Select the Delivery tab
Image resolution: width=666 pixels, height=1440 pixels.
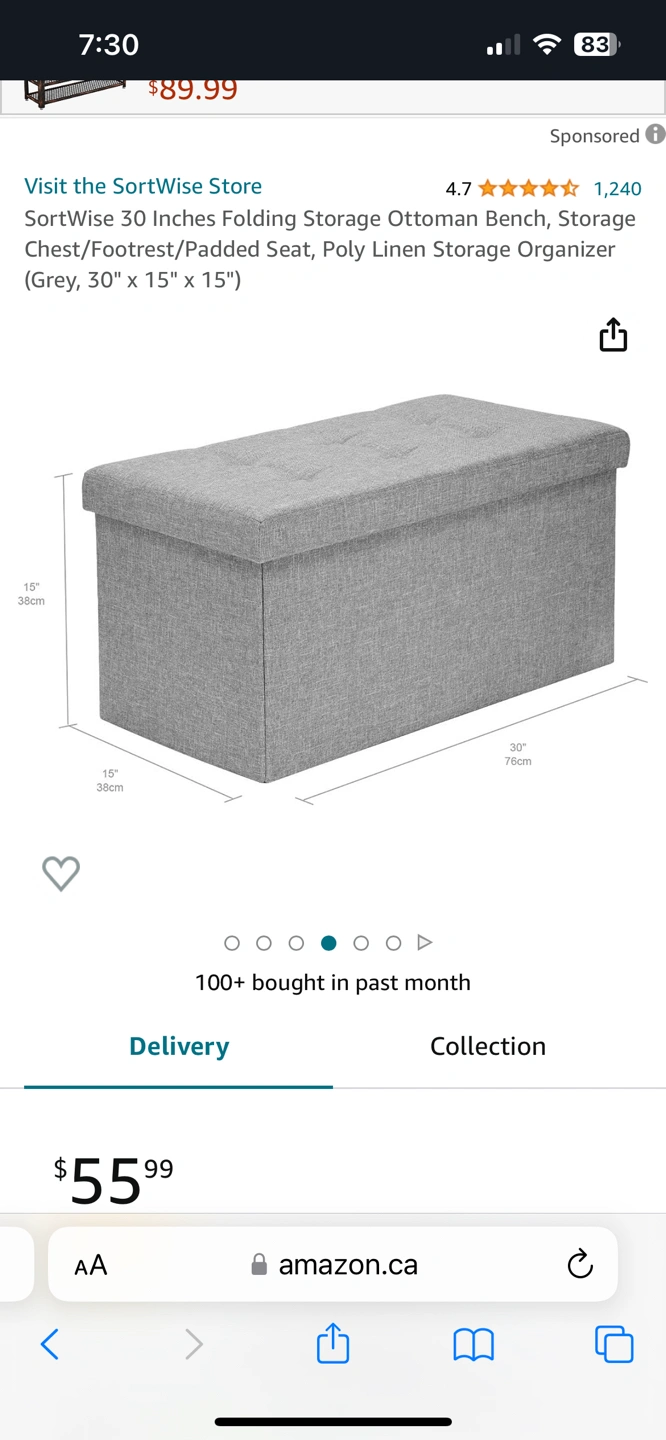click(x=179, y=1046)
